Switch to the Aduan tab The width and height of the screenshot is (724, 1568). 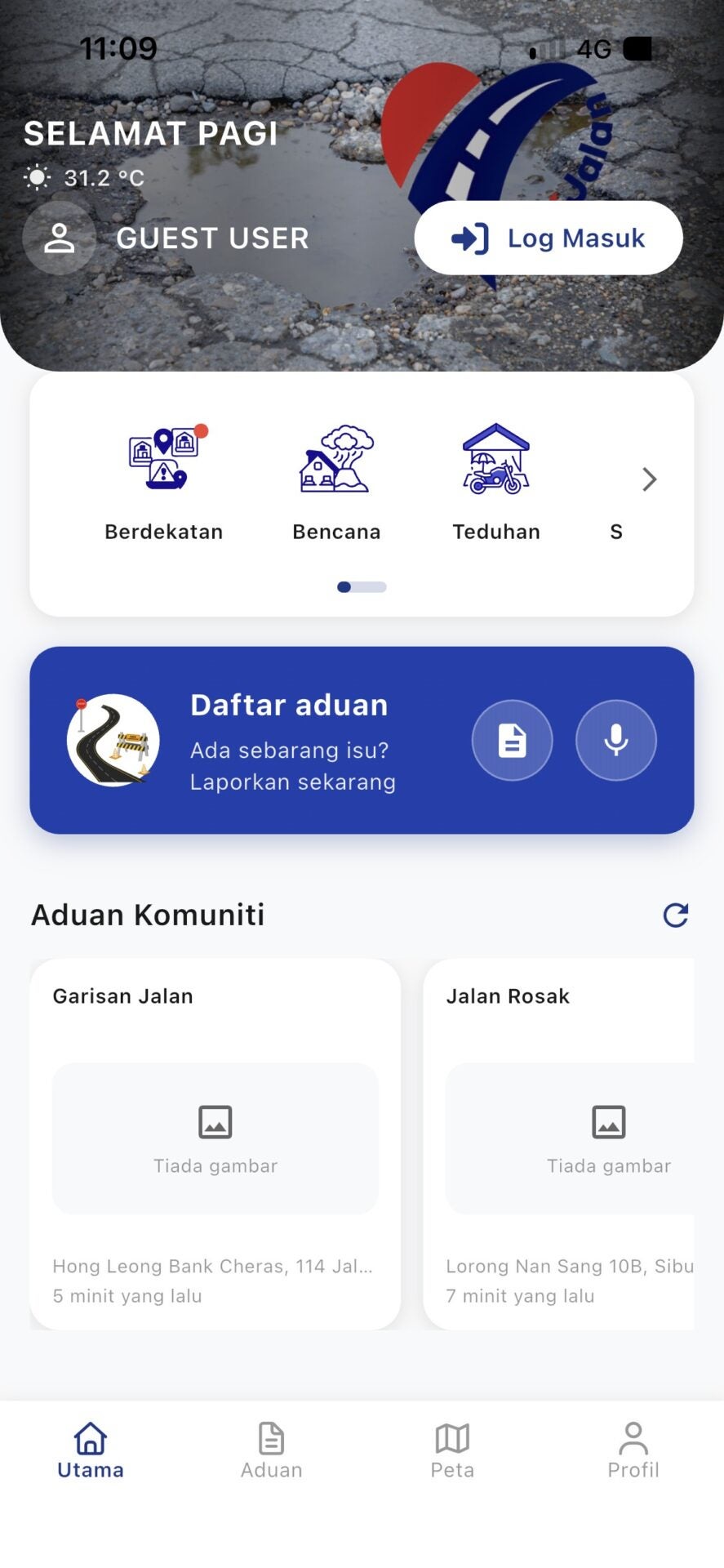click(x=272, y=1450)
